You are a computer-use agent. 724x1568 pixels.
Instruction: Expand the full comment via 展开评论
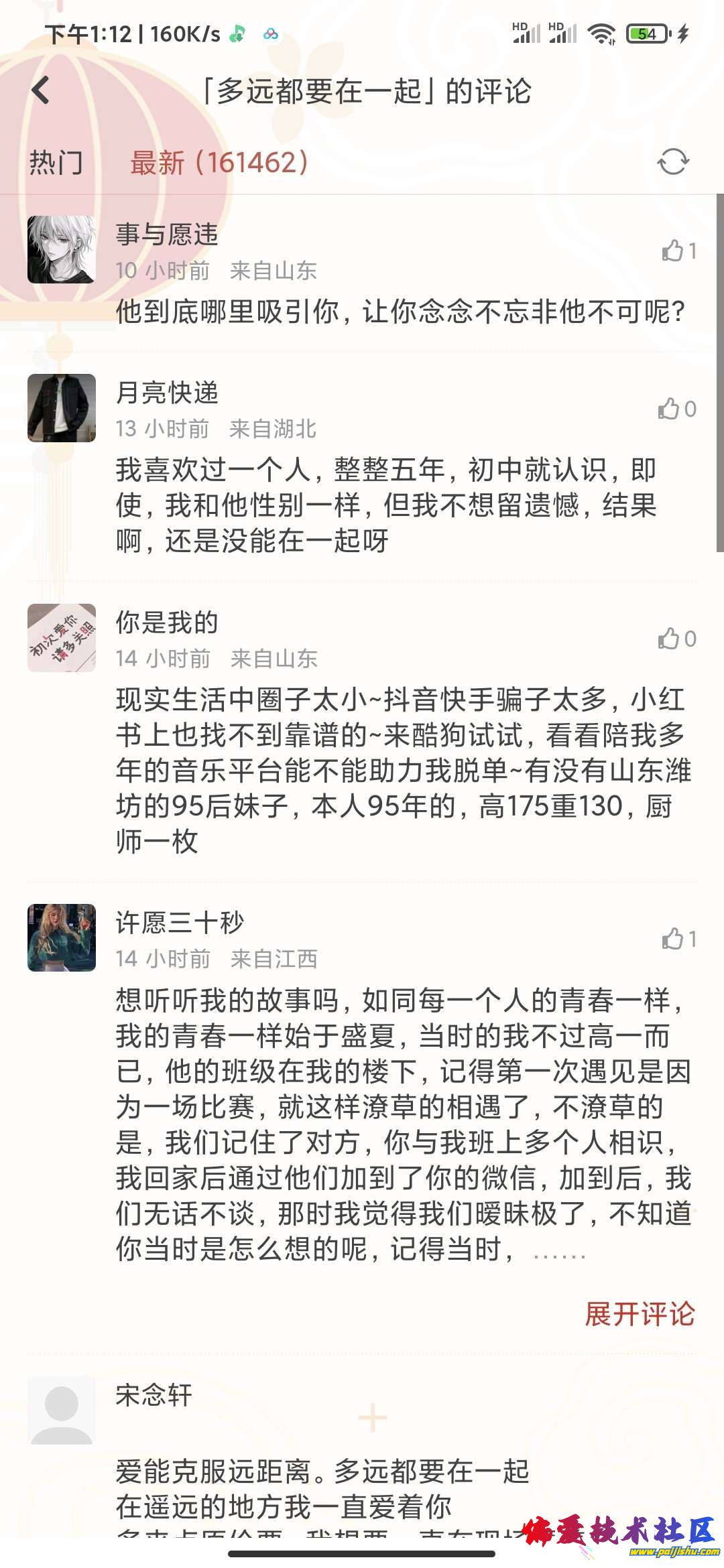tap(640, 1313)
